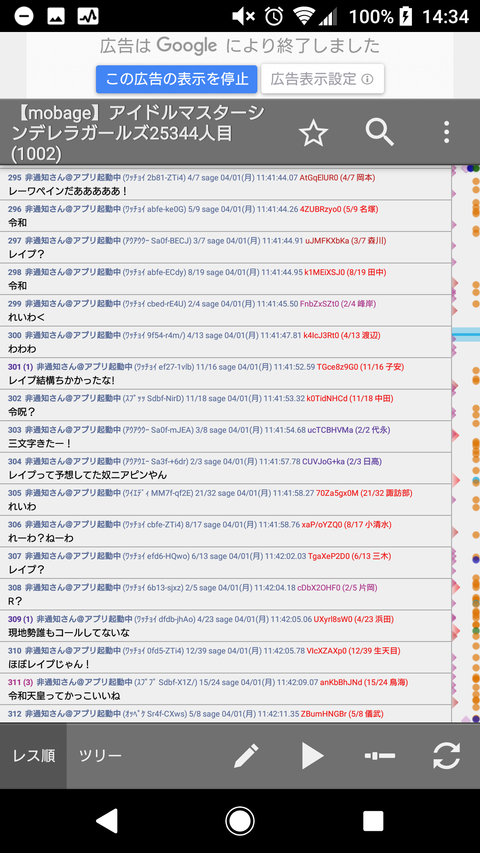This screenshot has height=853, width=480.
Task: Select post 304 ニアピンやん
Action: pos(226,468)
